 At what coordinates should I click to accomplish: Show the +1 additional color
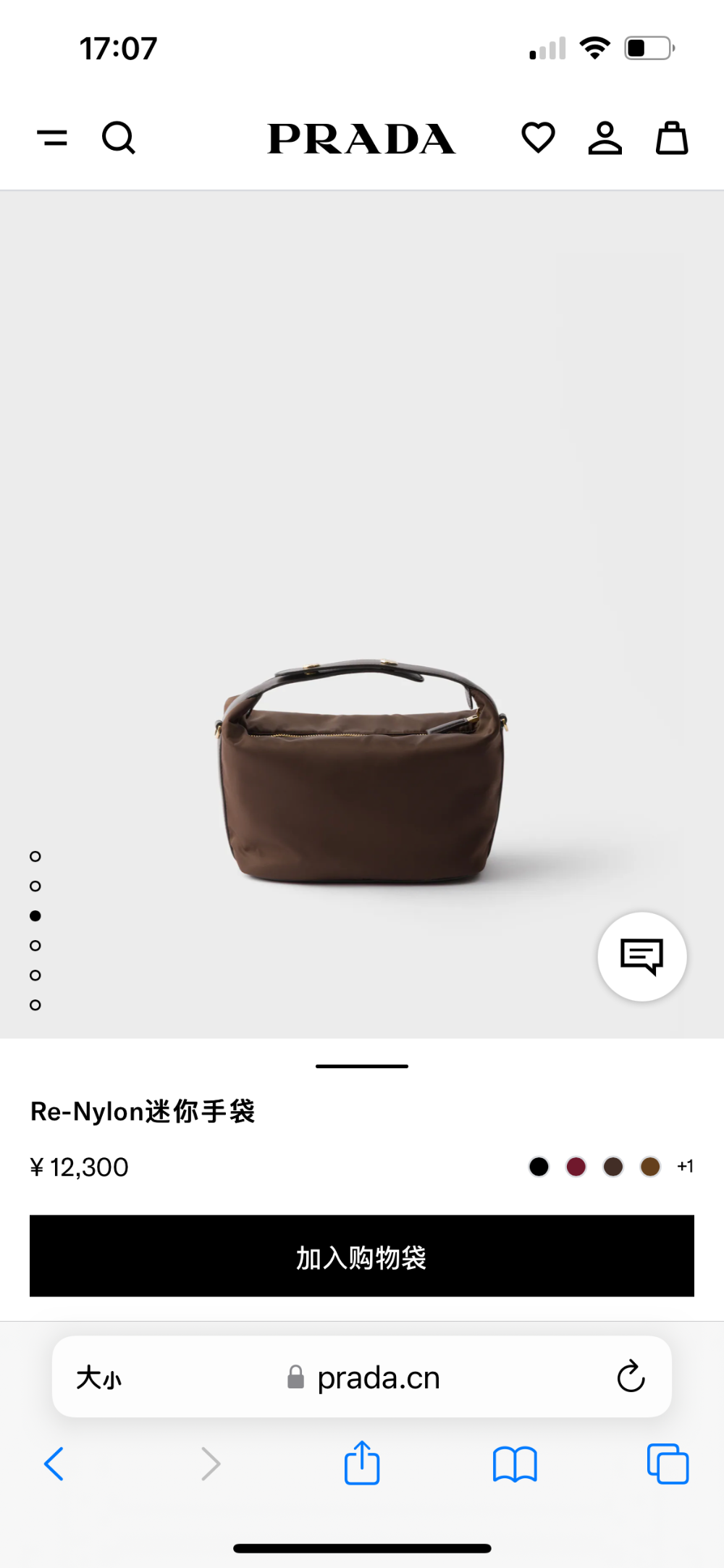[685, 1167]
